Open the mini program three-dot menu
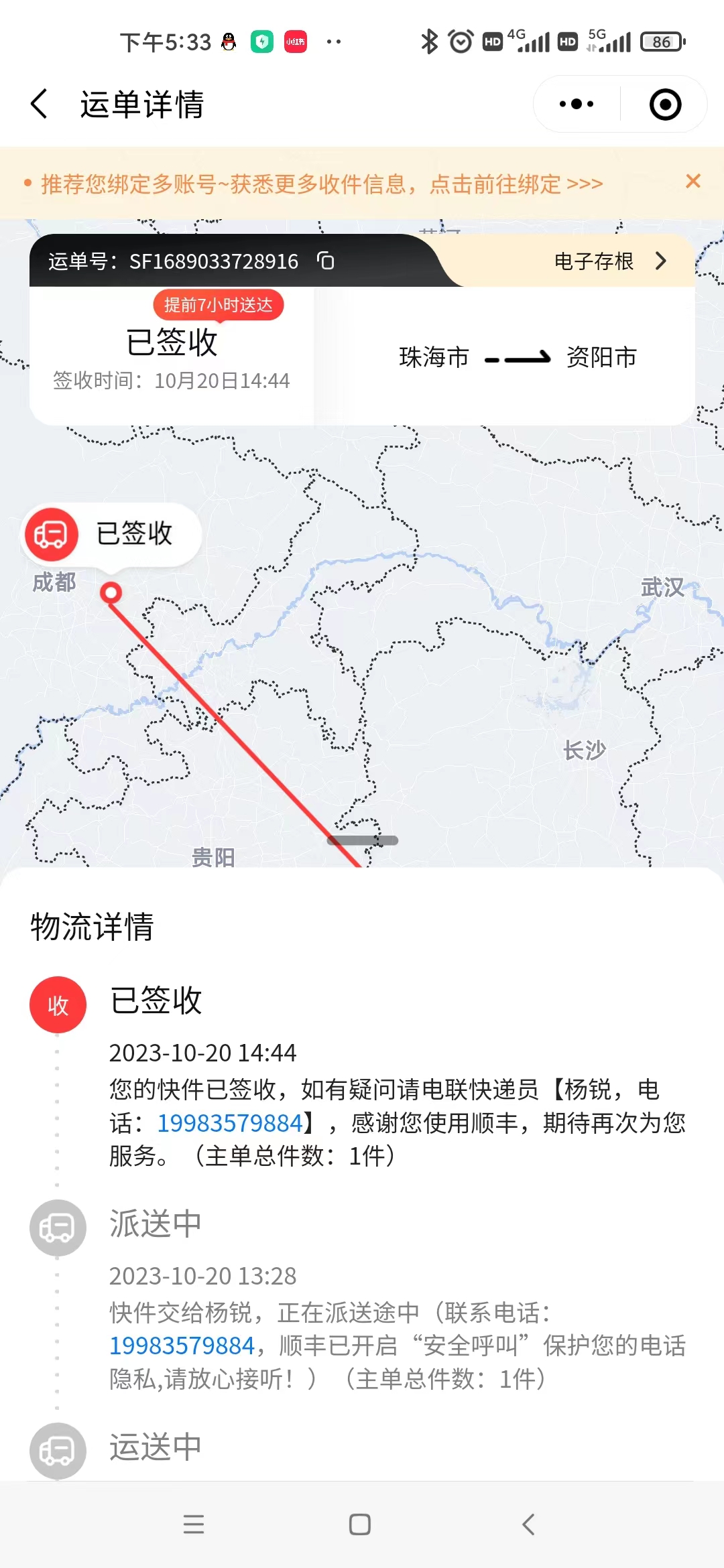Viewport: 724px width, 1568px height. (x=577, y=105)
